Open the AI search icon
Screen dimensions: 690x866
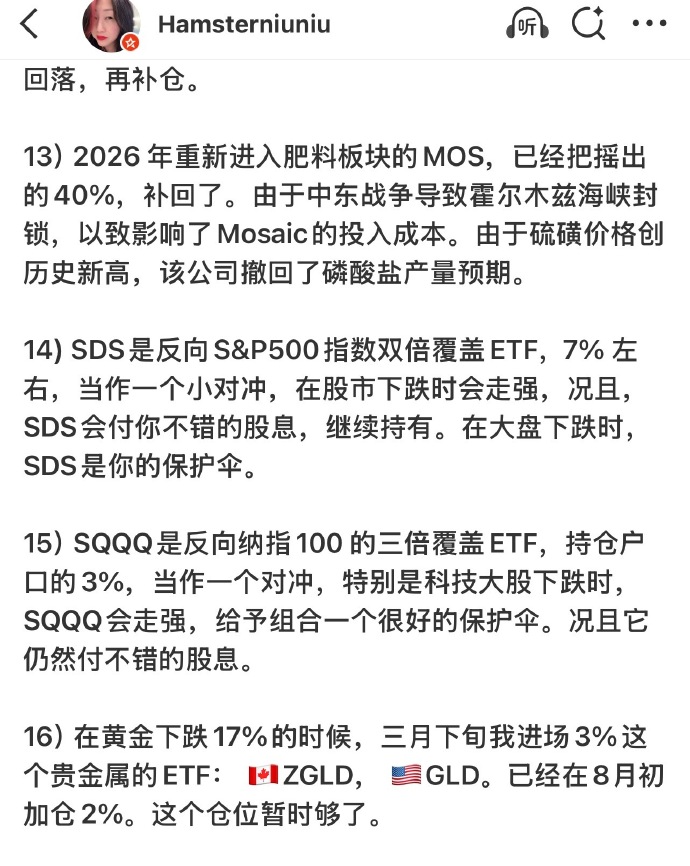tap(588, 24)
